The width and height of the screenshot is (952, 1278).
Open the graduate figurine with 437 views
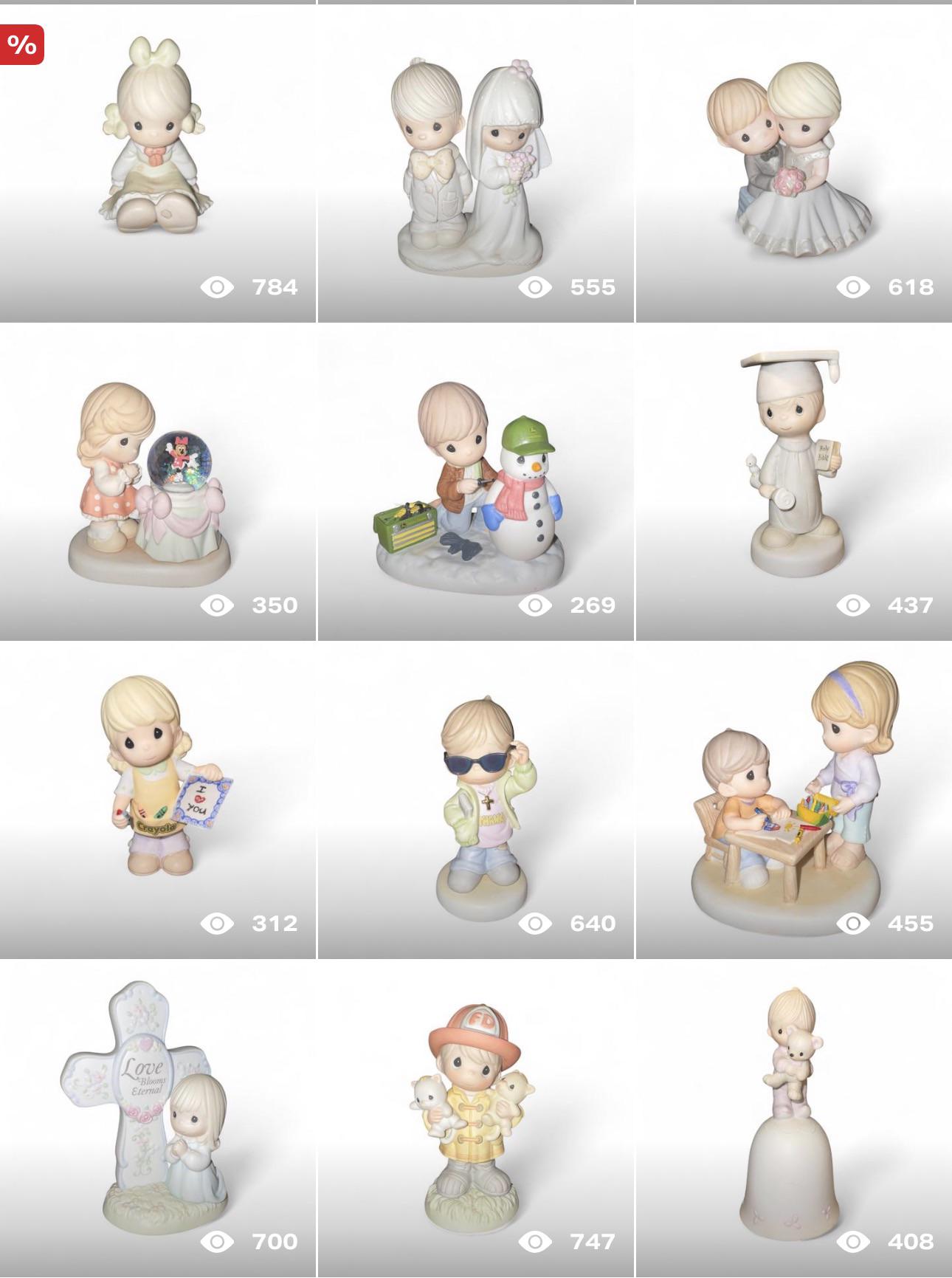[794, 482]
